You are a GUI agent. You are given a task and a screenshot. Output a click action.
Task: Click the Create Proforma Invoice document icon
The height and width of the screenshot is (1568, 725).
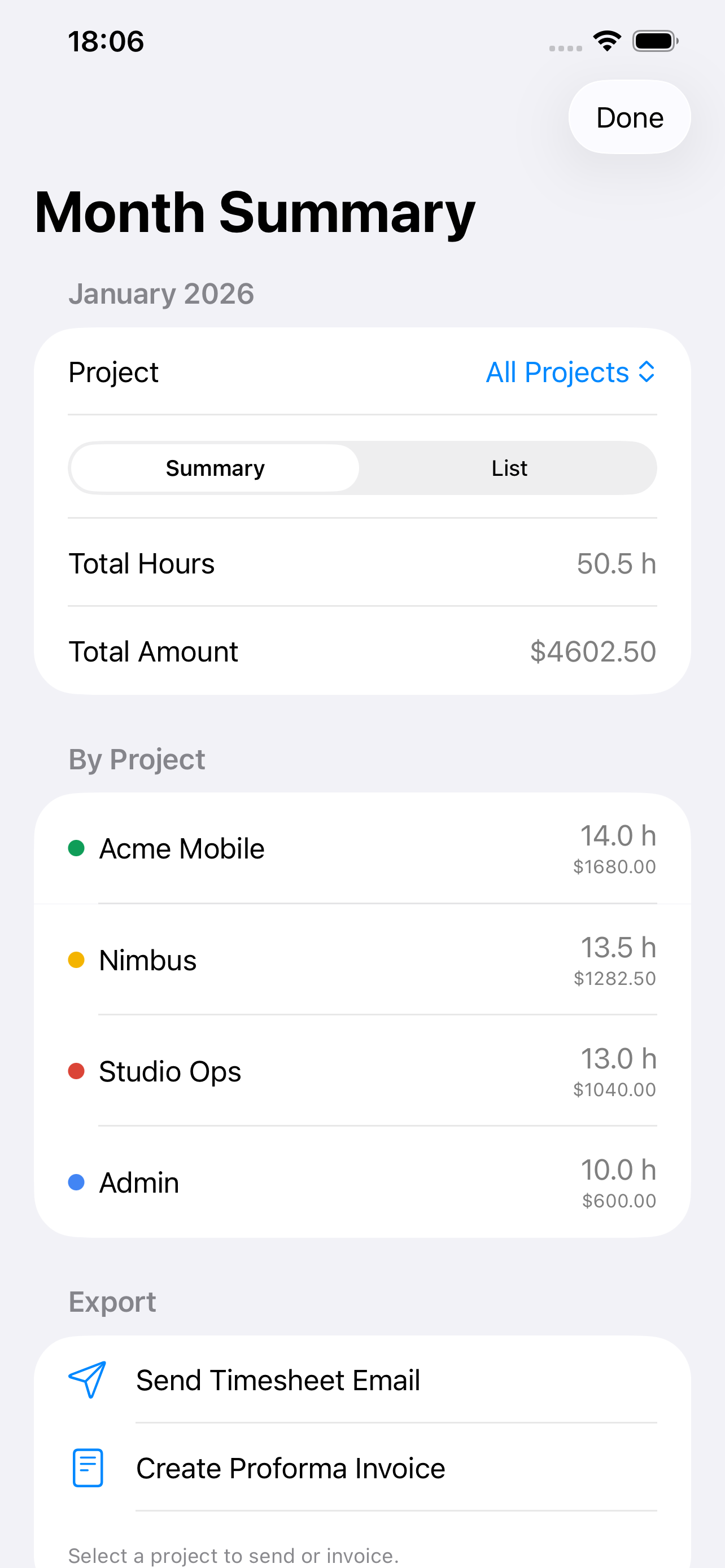(x=87, y=1468)
